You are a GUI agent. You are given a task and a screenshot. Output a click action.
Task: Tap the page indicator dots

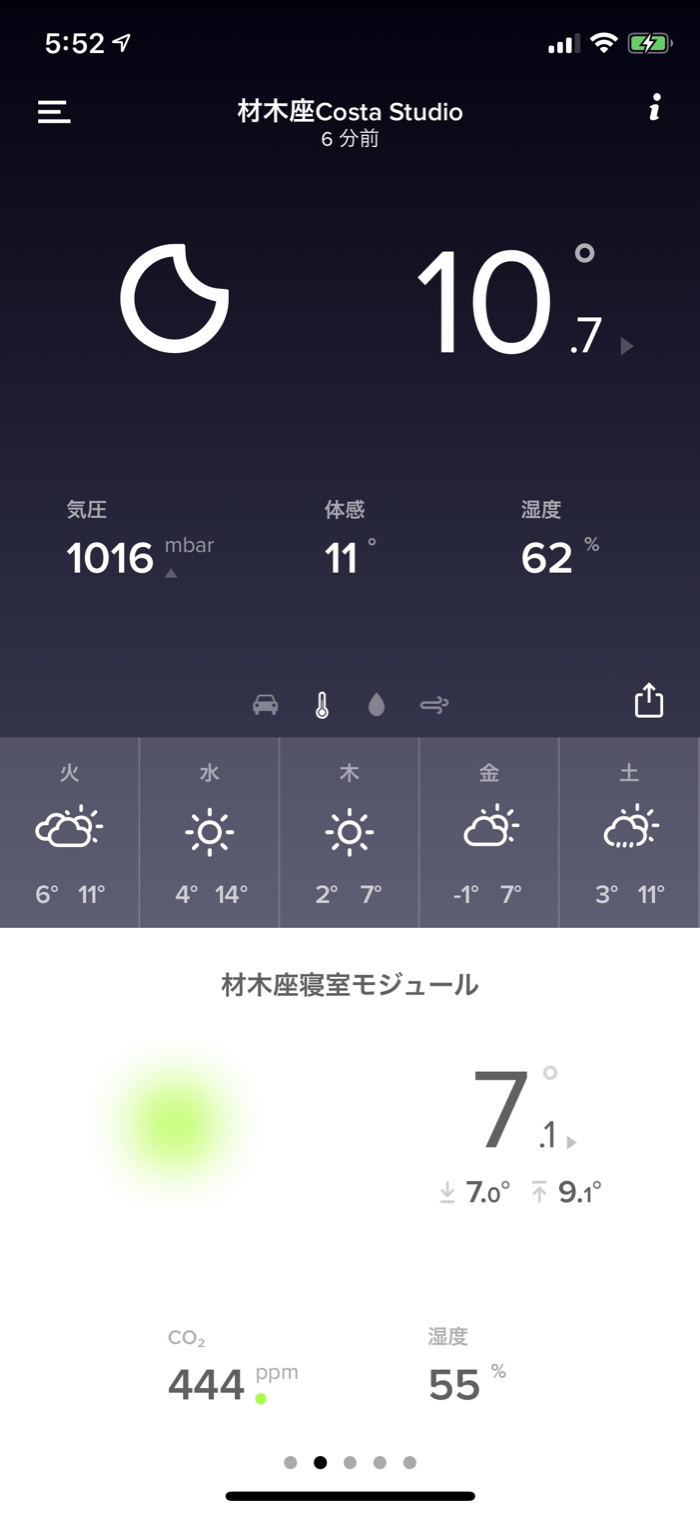pyautogui.click(x=350, y=1462)
